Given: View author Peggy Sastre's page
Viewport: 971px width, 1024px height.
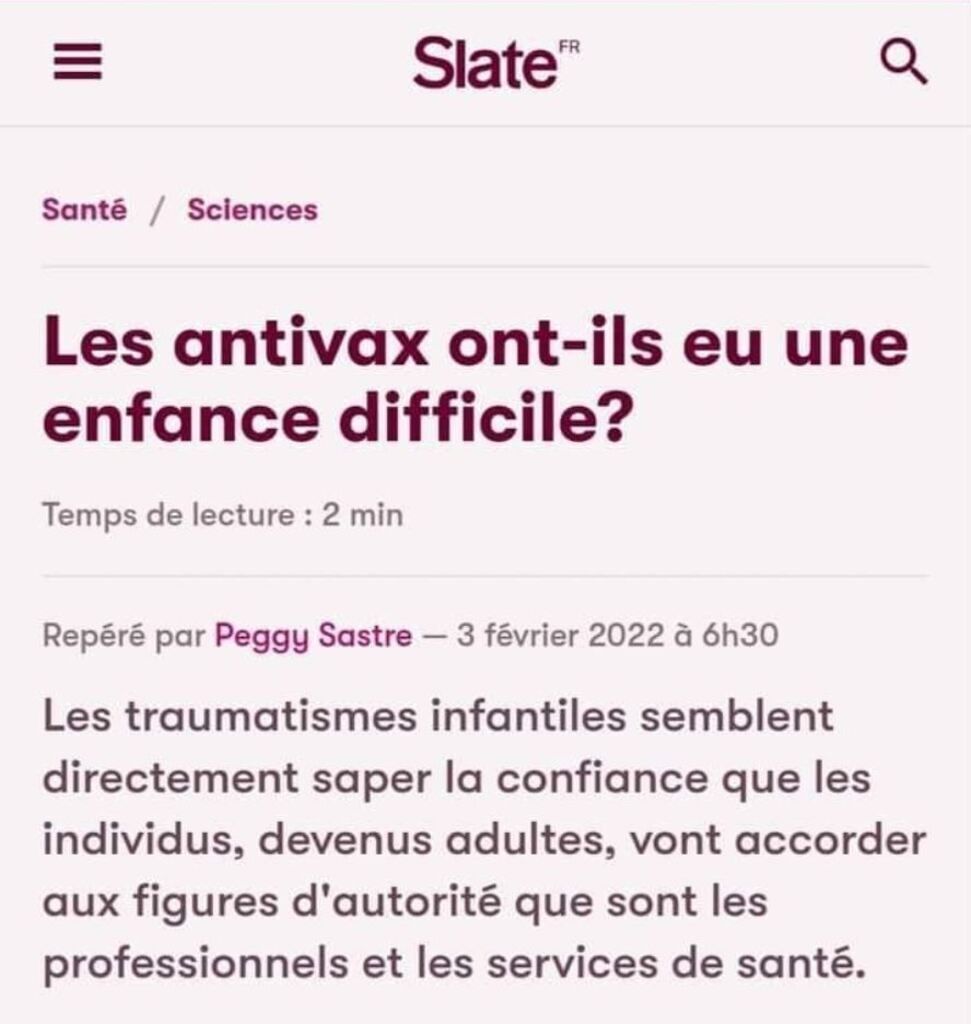Looking at the screenshot, I should (x=313, y=635).
